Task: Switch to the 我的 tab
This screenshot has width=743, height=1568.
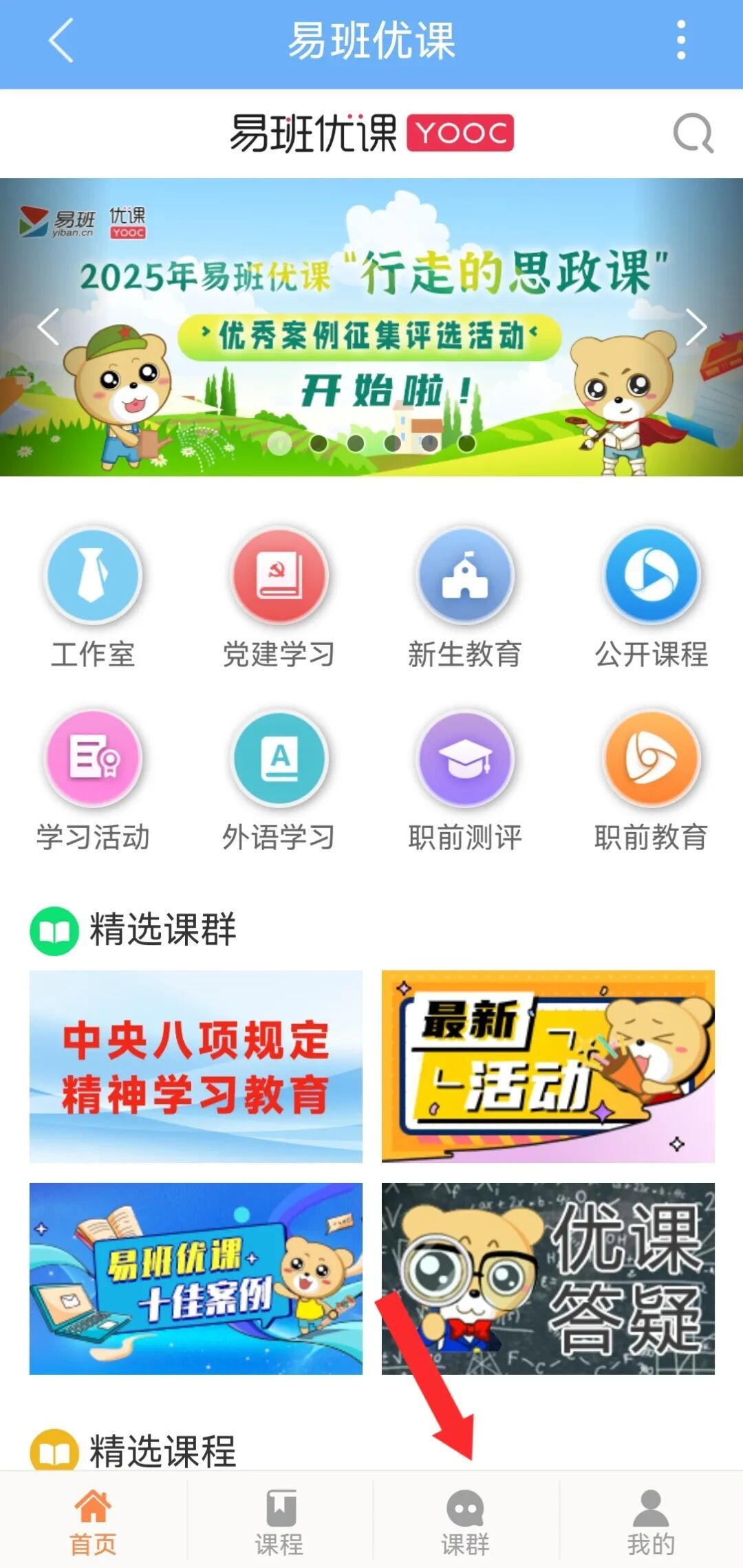Action: click(651, 1521)
